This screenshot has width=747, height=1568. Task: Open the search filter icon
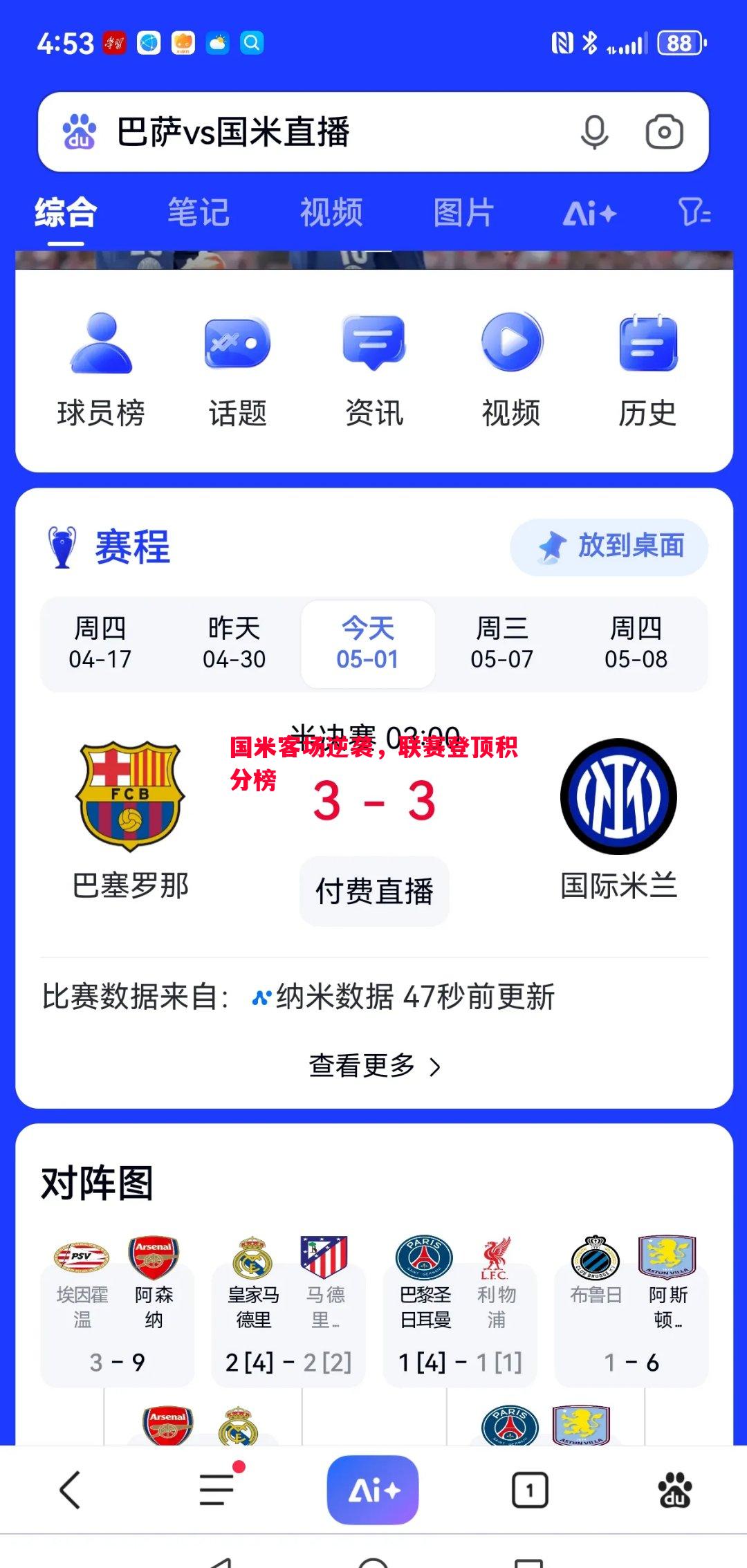coord(694,212)
